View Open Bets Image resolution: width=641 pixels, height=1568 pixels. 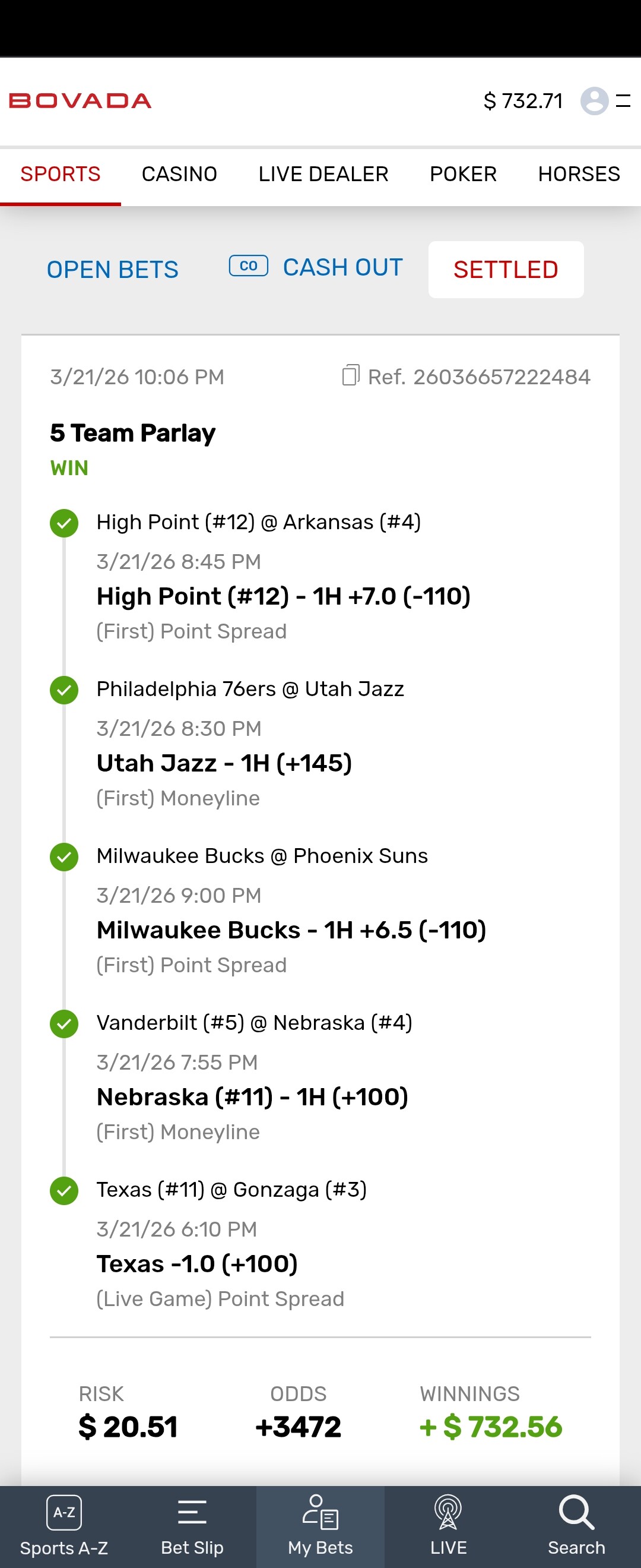113,270
